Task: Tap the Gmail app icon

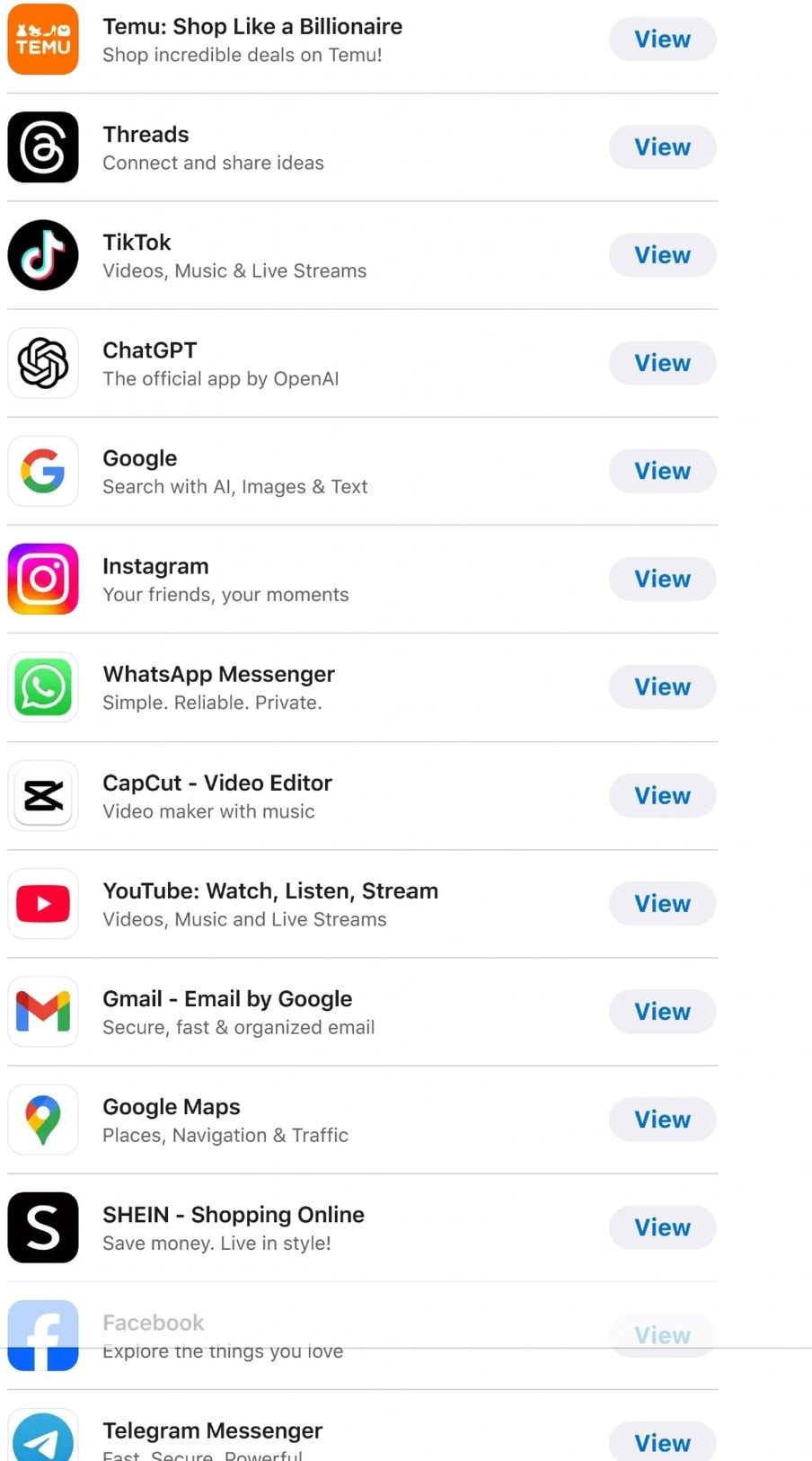Action: click(x=42, y=1012)
